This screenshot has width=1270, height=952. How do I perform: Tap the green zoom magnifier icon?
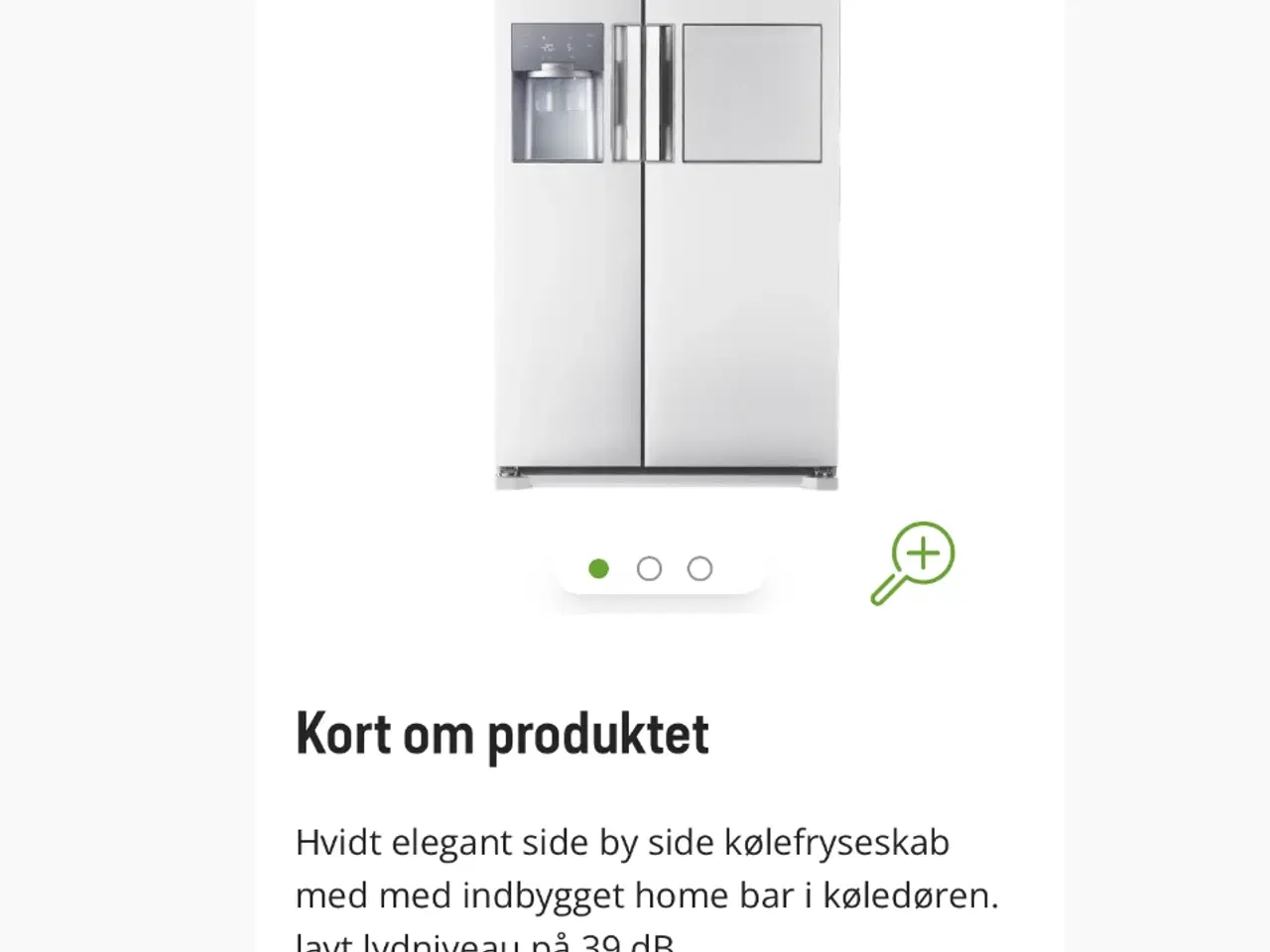(913, 562)
